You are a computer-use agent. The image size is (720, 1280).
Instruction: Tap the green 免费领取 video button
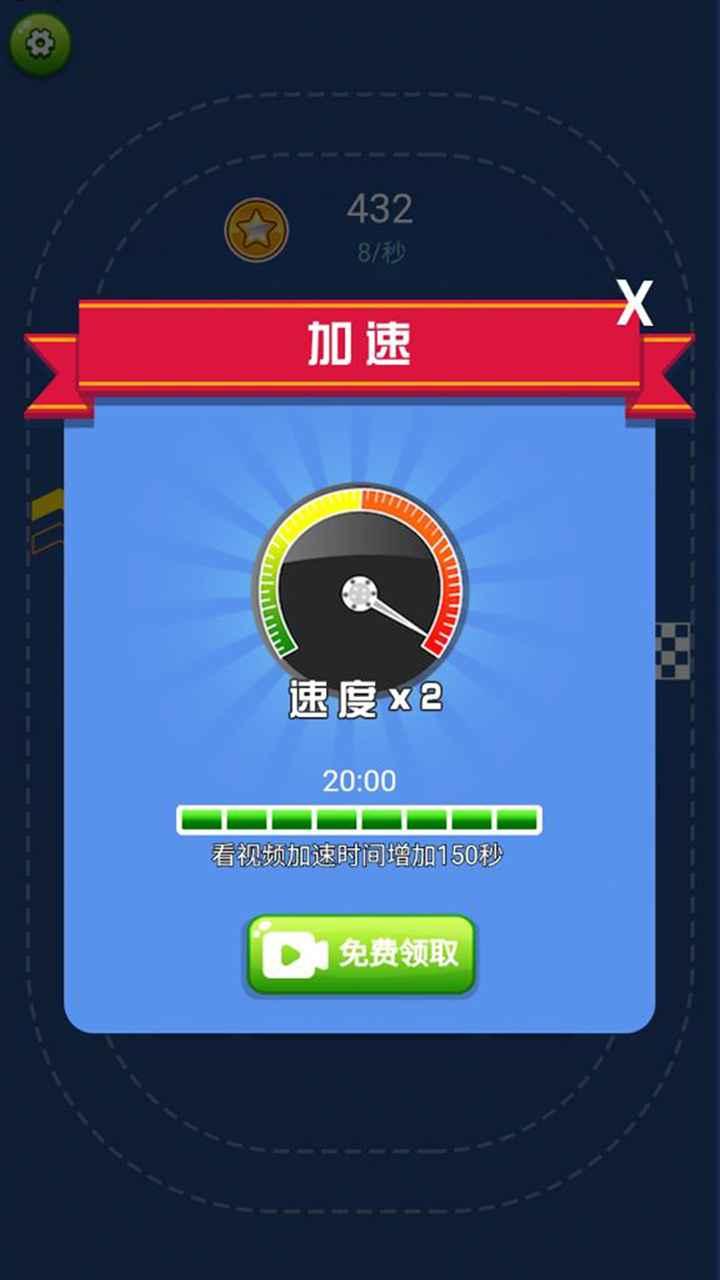coord(361,955)
